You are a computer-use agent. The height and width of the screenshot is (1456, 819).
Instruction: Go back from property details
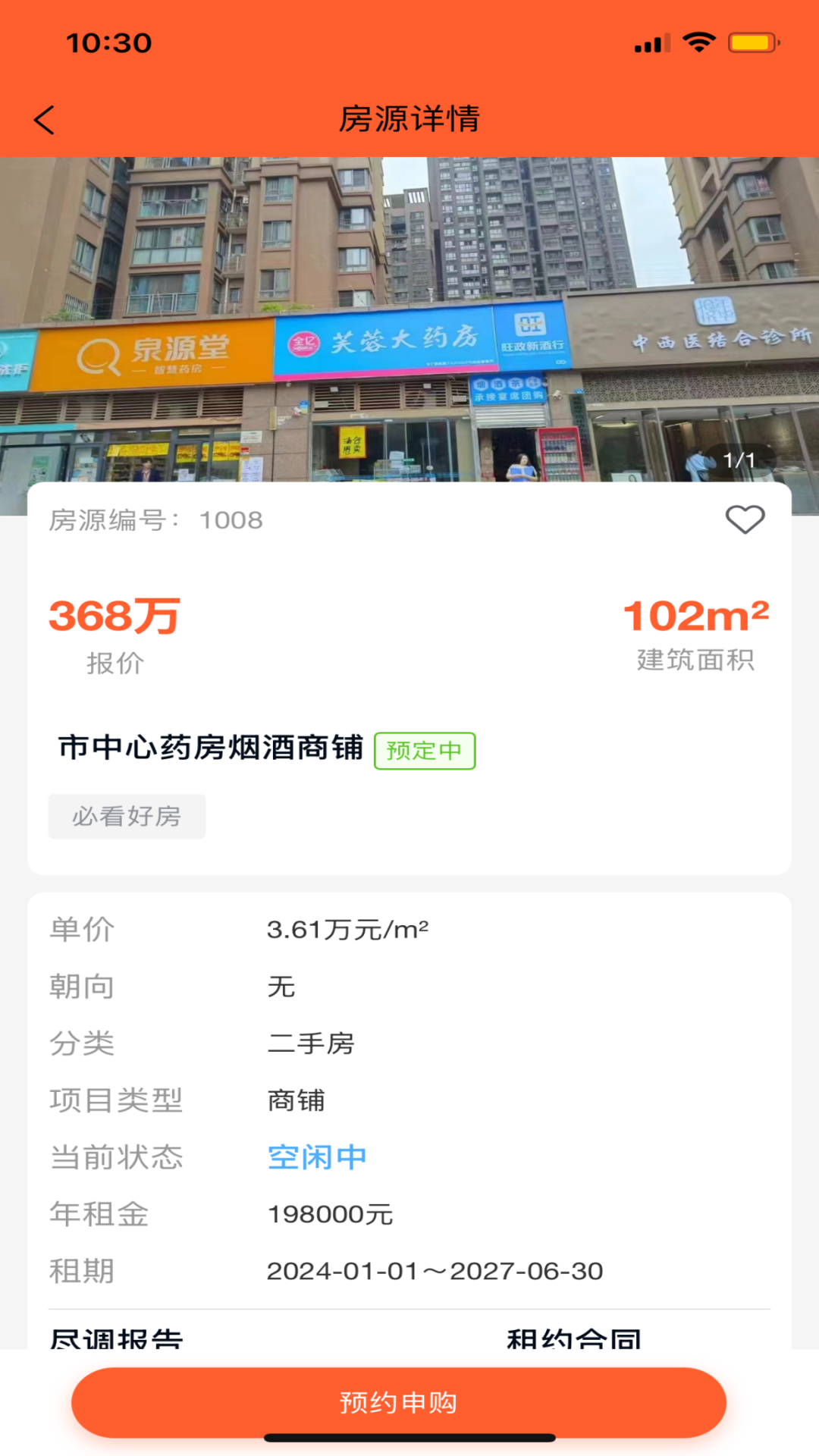tap(45, 120)
